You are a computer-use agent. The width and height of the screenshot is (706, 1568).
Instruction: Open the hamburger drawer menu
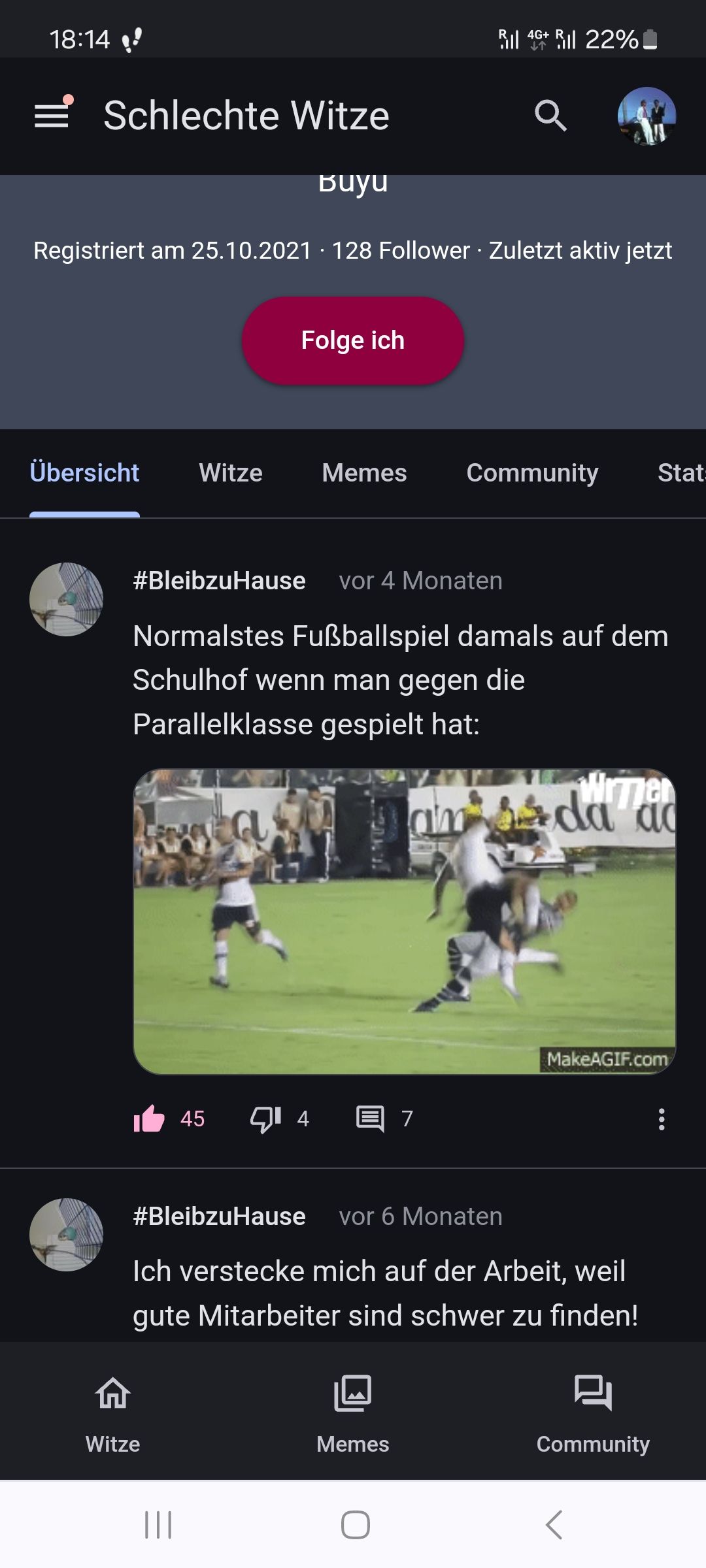click(x=52, y=116)
